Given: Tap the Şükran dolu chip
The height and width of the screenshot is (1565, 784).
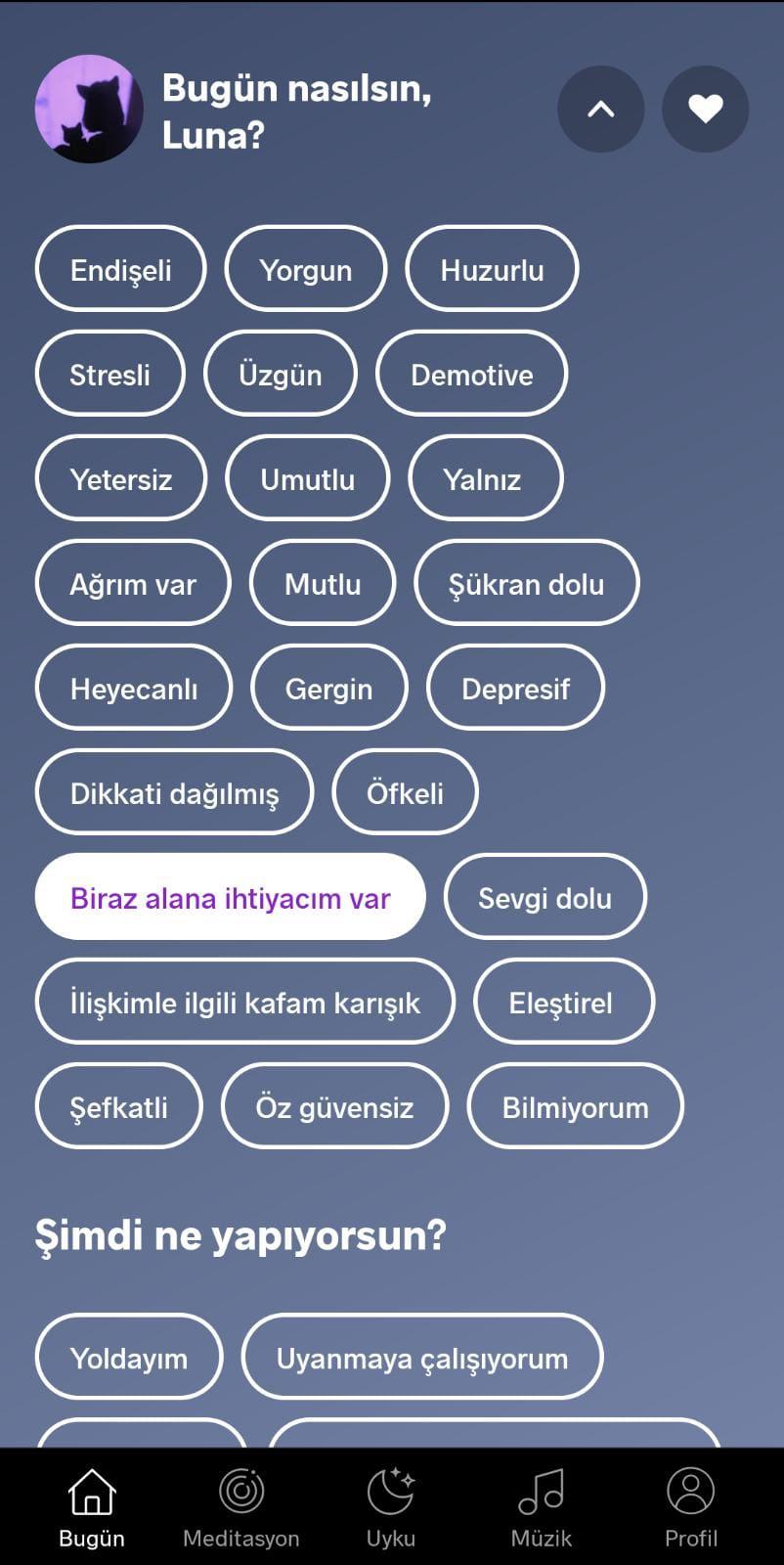Looking at the screenshot, I should pos(526,583).
